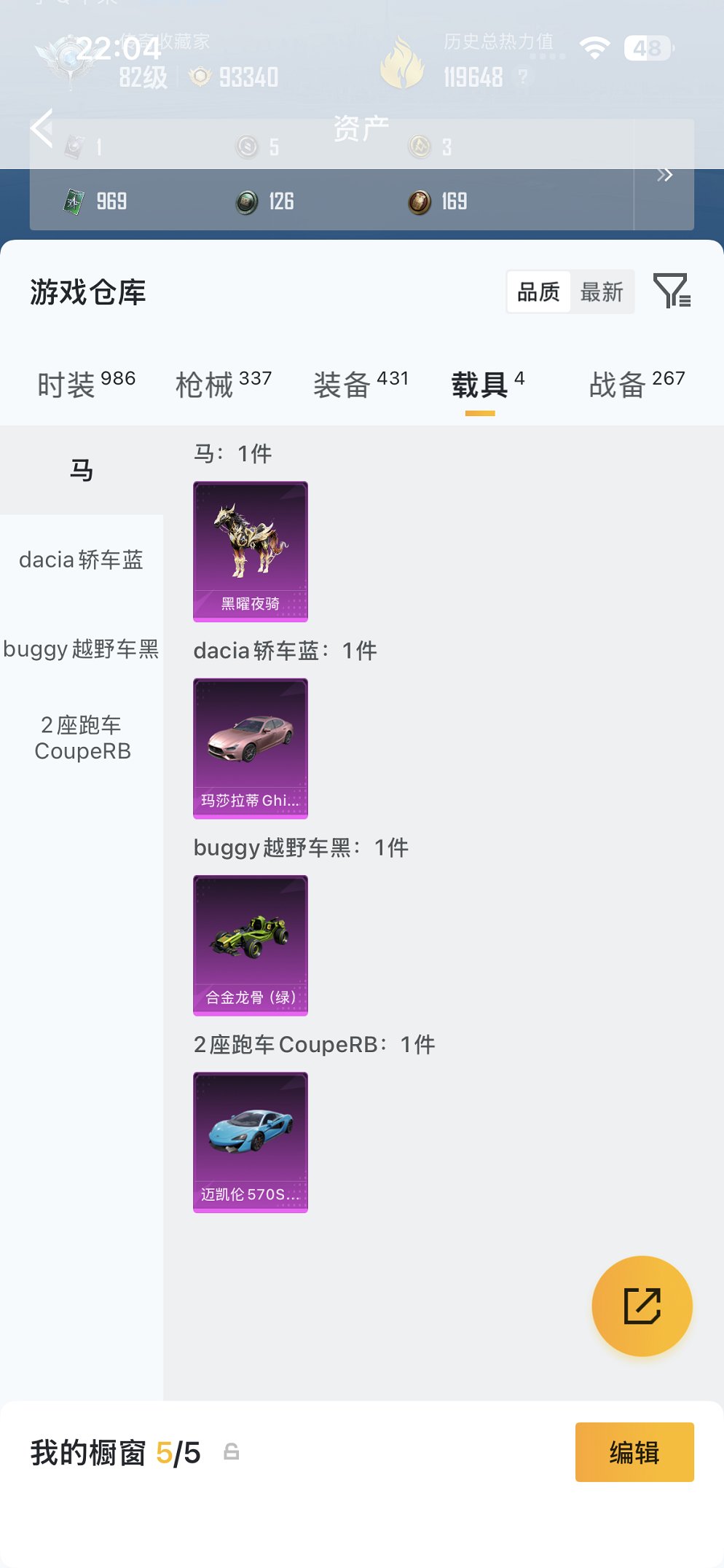Tap the bronze coin icon showing 169

[x=419, y=202]
